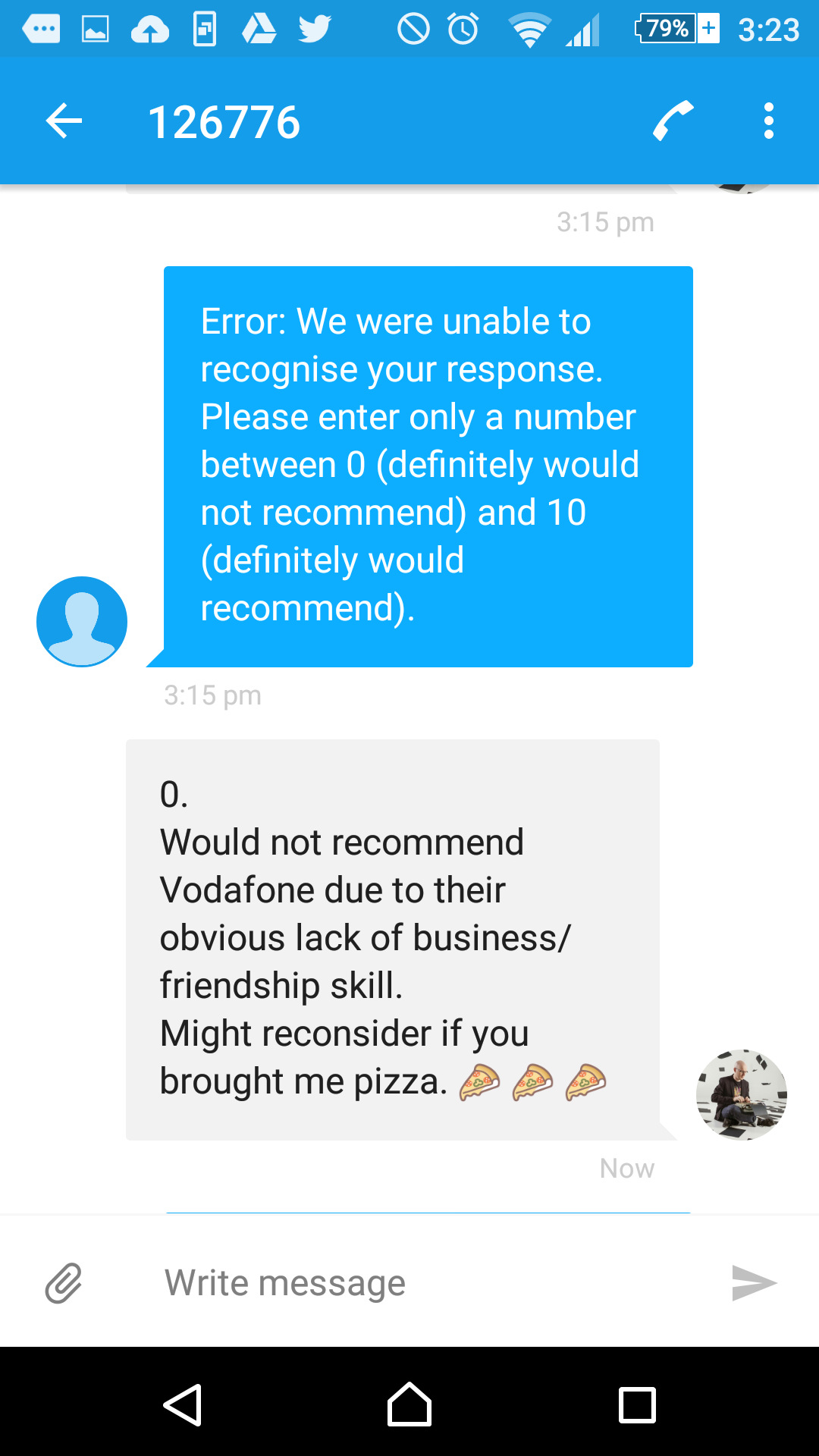Go back using the arrow beside 126776
The height and width of the screenshot is (1456, 819).
[64, 121]
